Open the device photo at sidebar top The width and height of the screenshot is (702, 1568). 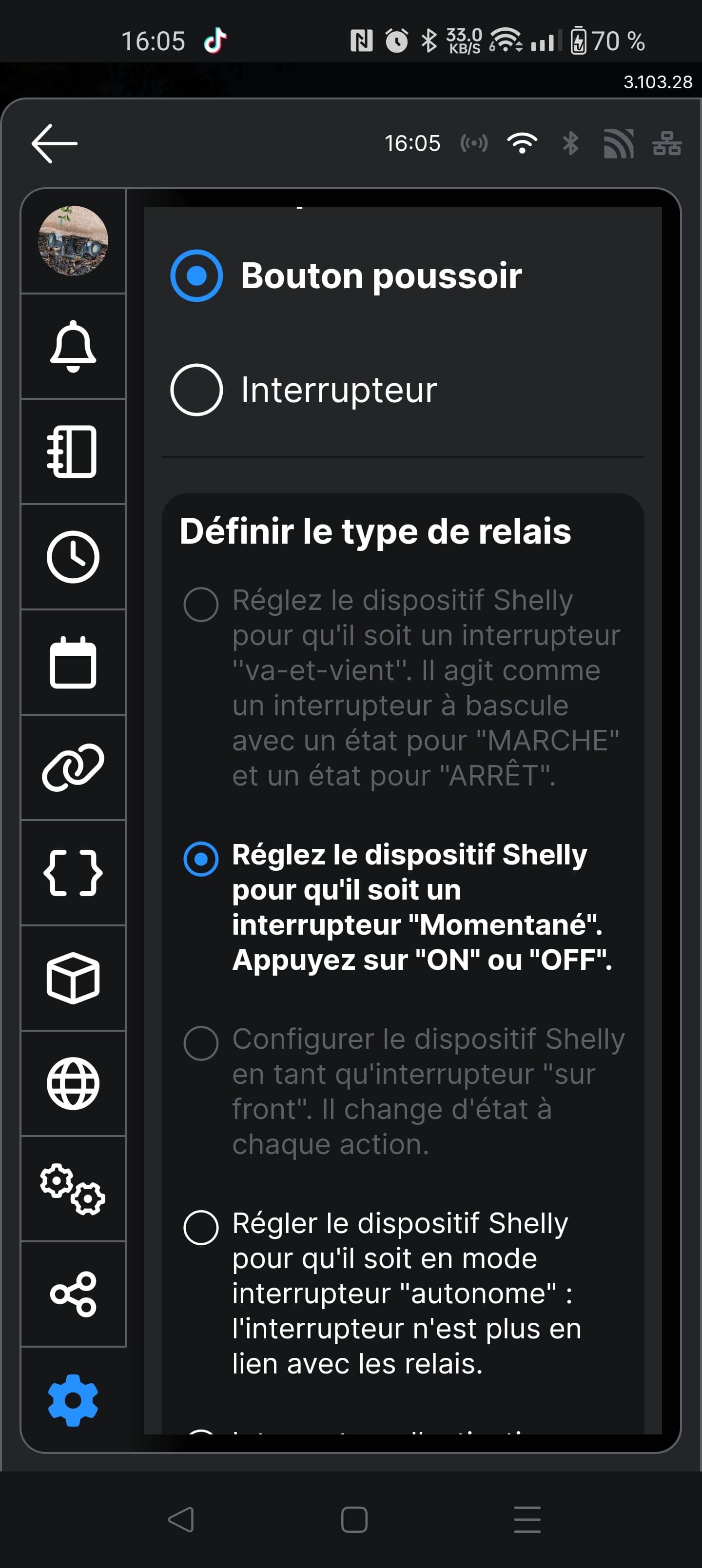[x=73, y=241]
